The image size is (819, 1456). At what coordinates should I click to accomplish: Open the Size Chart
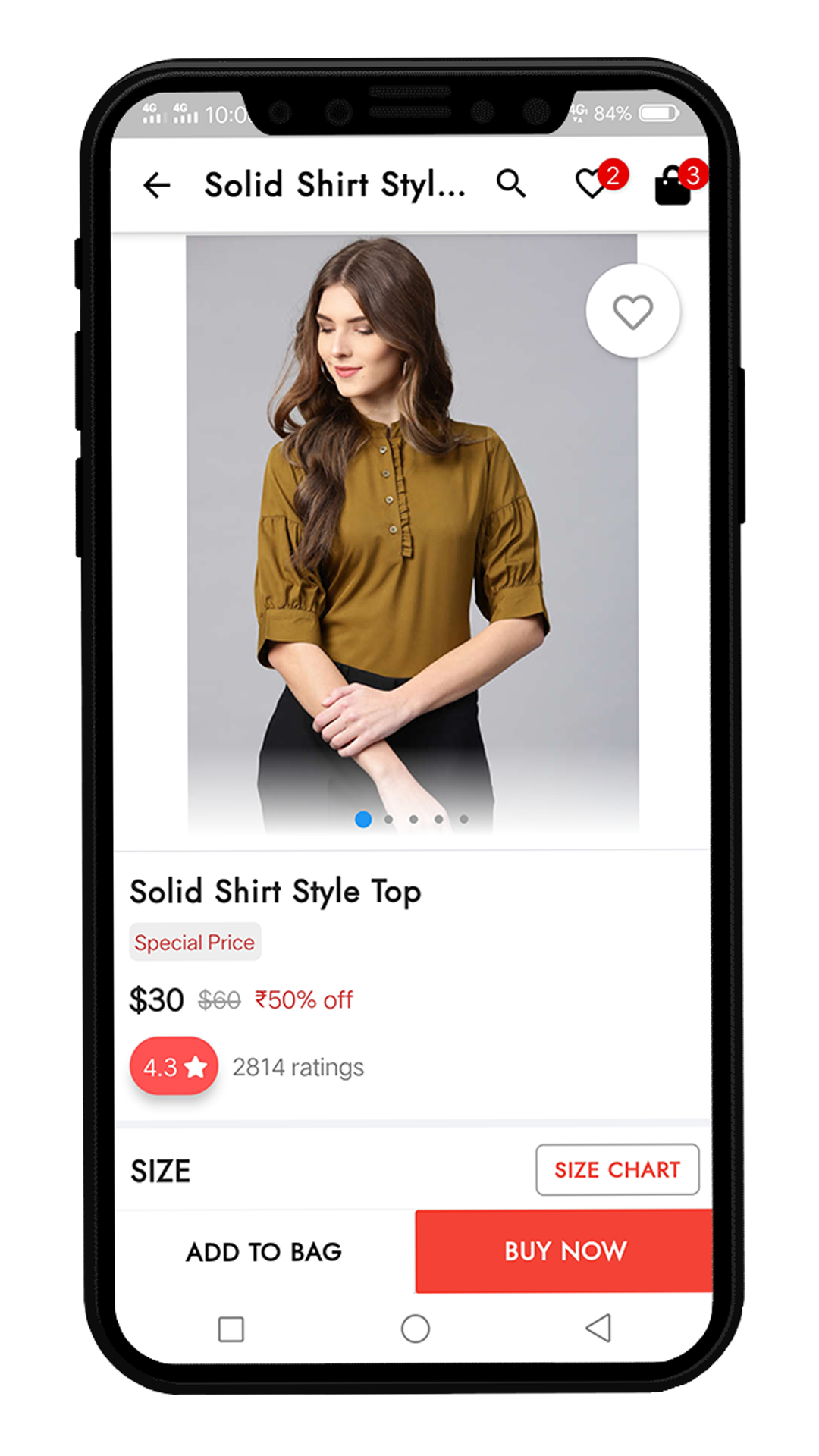click(x=617, y=1169)
